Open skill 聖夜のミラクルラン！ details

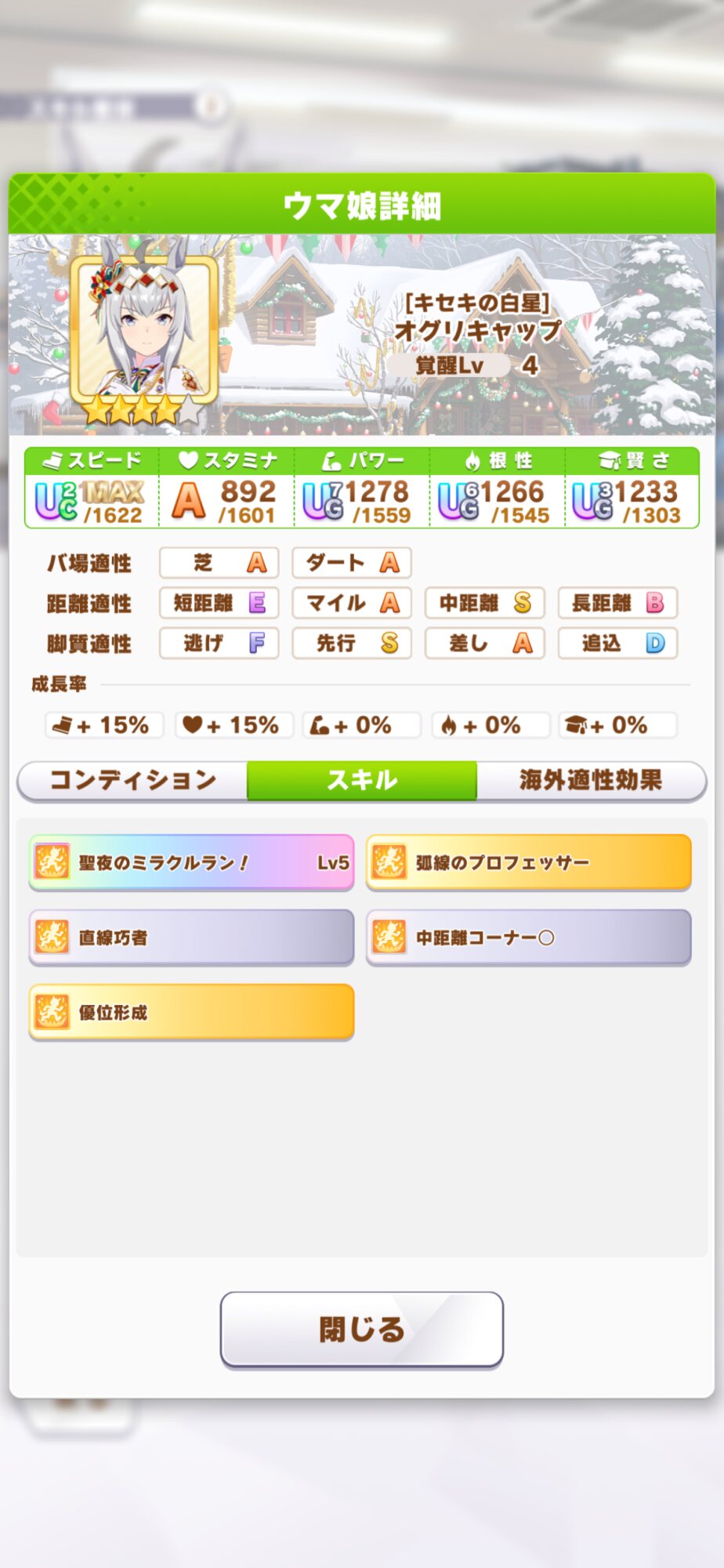point(191,862)
